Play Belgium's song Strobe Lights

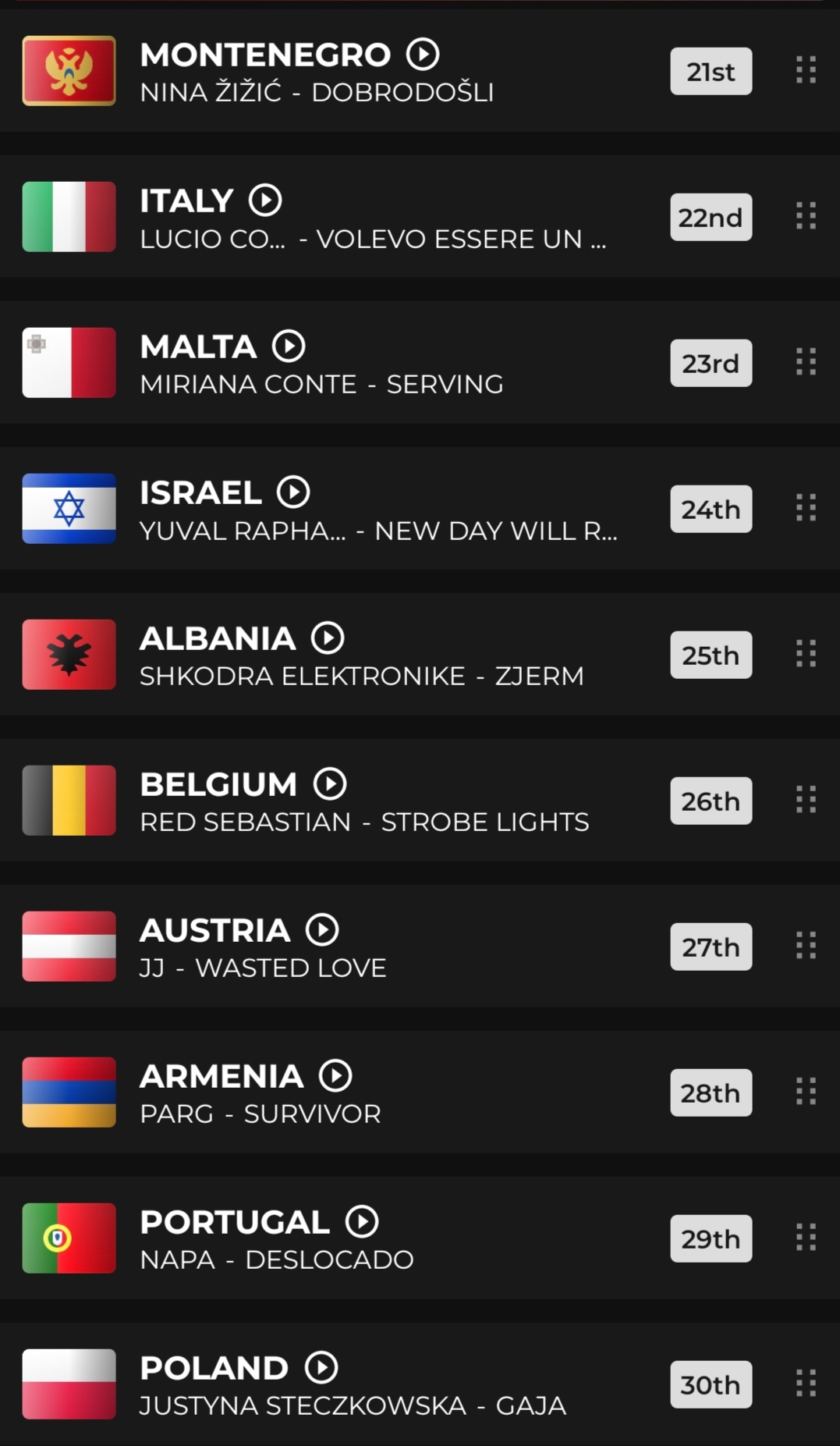click(330, 784)
